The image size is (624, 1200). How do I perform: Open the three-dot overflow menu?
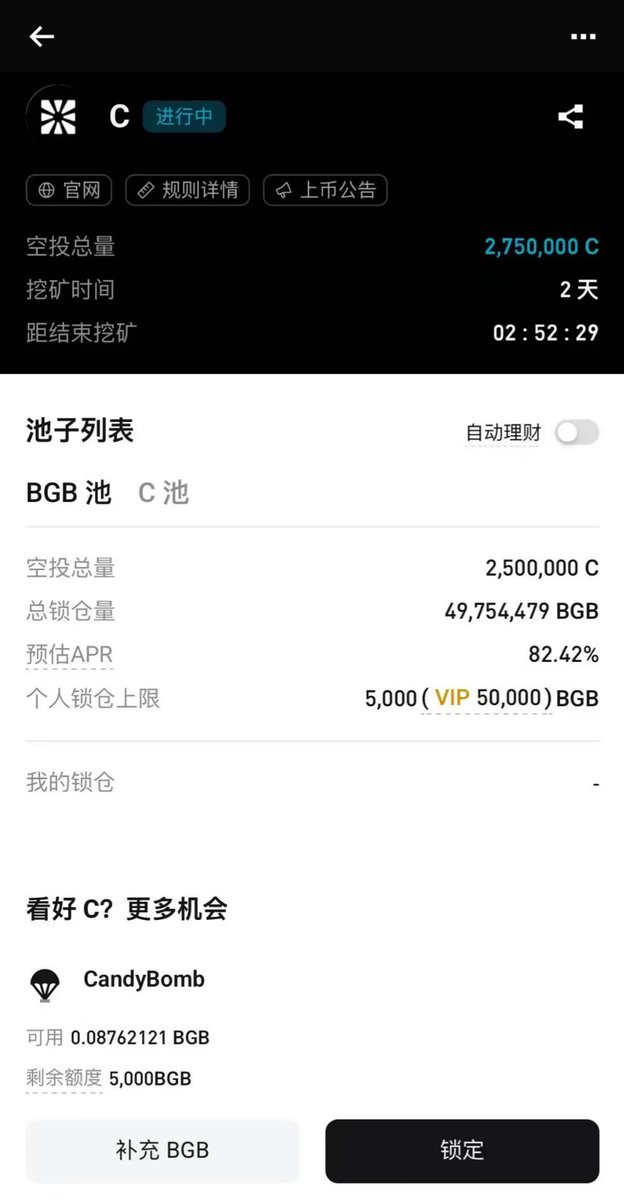click(583, 37)
